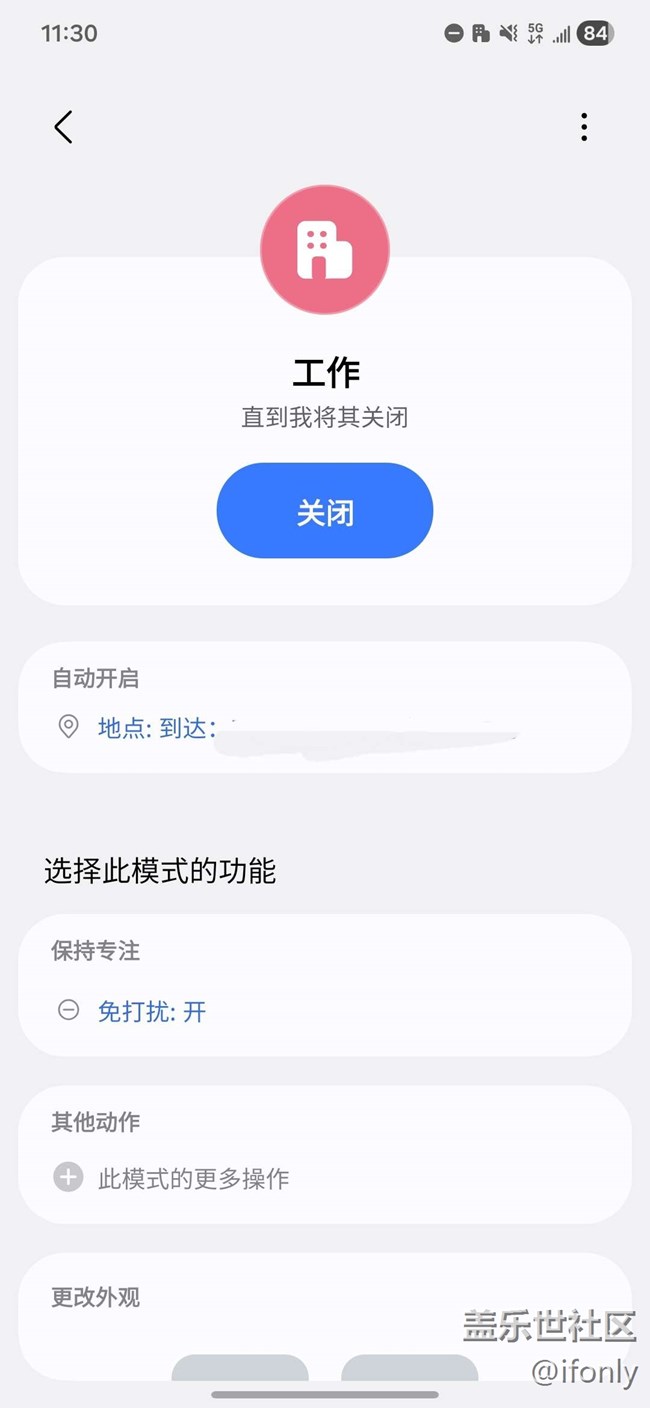Open the 免打扰: 开 setting

pos(151,1011)
